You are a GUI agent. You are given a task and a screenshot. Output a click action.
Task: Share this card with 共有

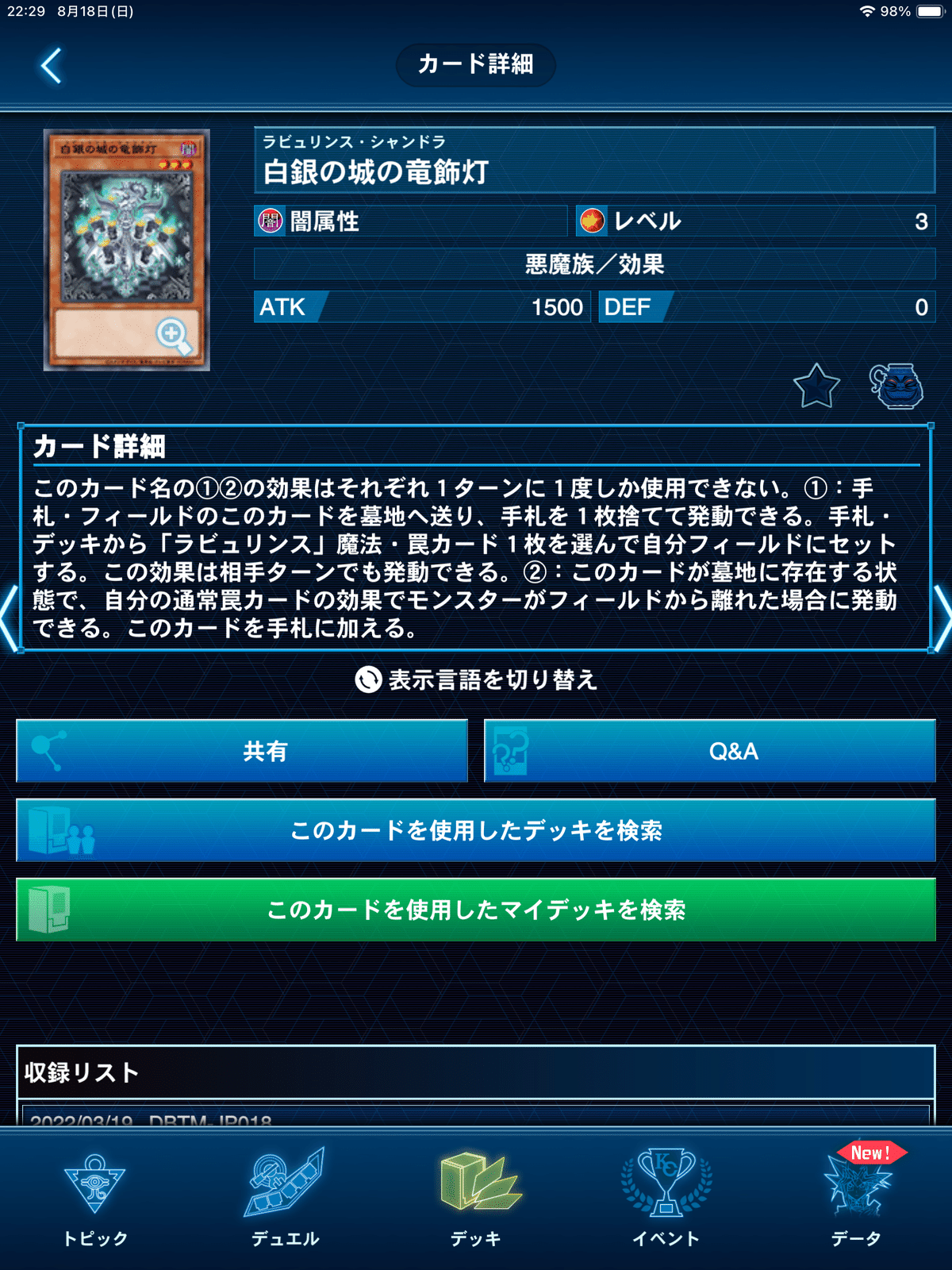pyautogui.click(x=242, y=751)
